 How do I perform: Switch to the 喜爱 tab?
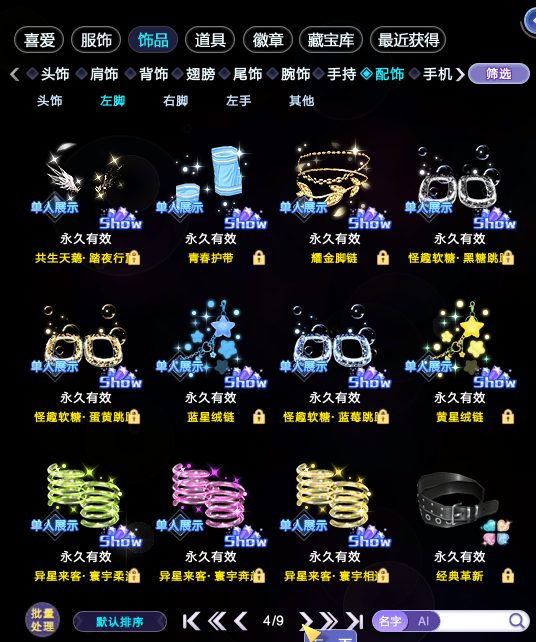coord(39,40)
